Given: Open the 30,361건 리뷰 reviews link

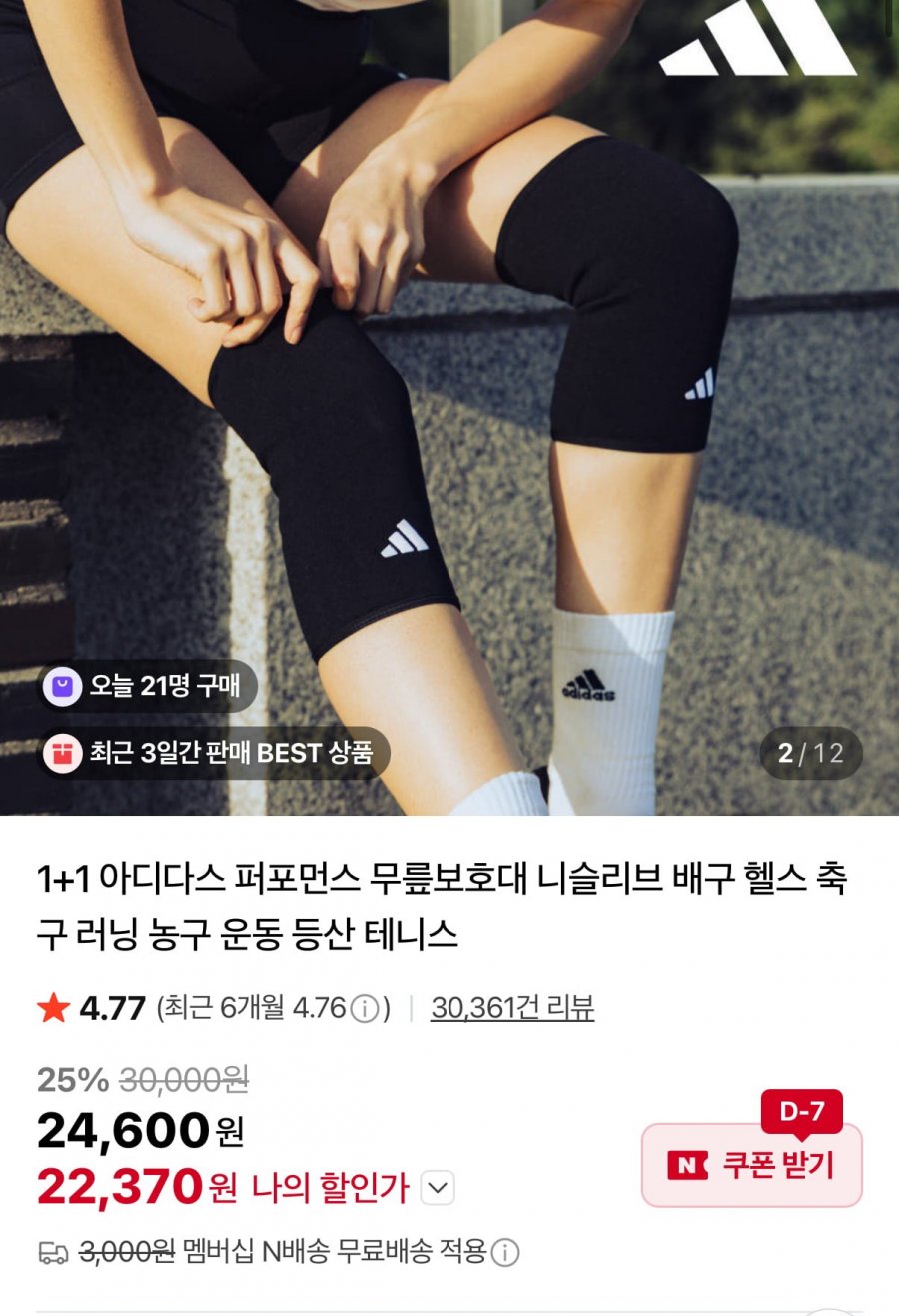Looking at the screenshot, I should coord(512,1007).
